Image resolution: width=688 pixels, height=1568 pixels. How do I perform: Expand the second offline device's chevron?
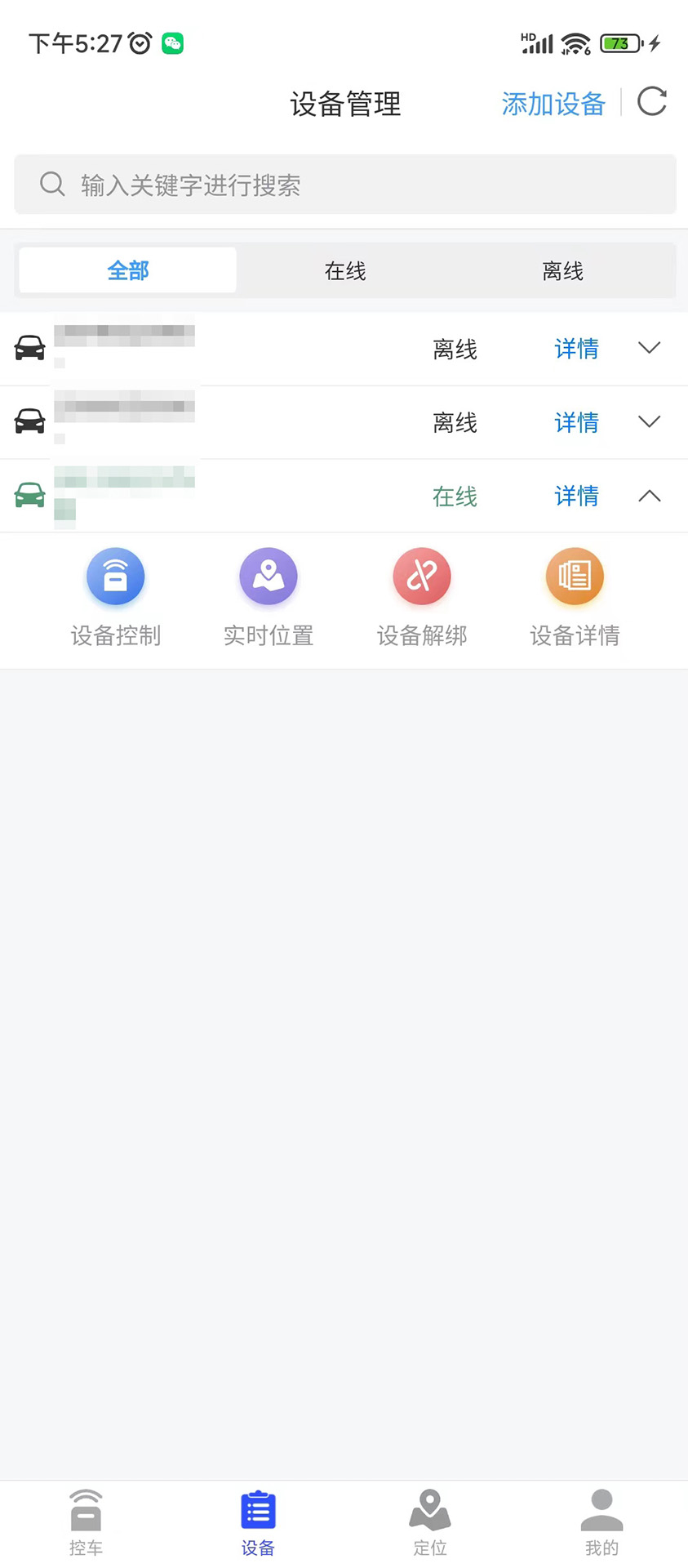[649, 421]
